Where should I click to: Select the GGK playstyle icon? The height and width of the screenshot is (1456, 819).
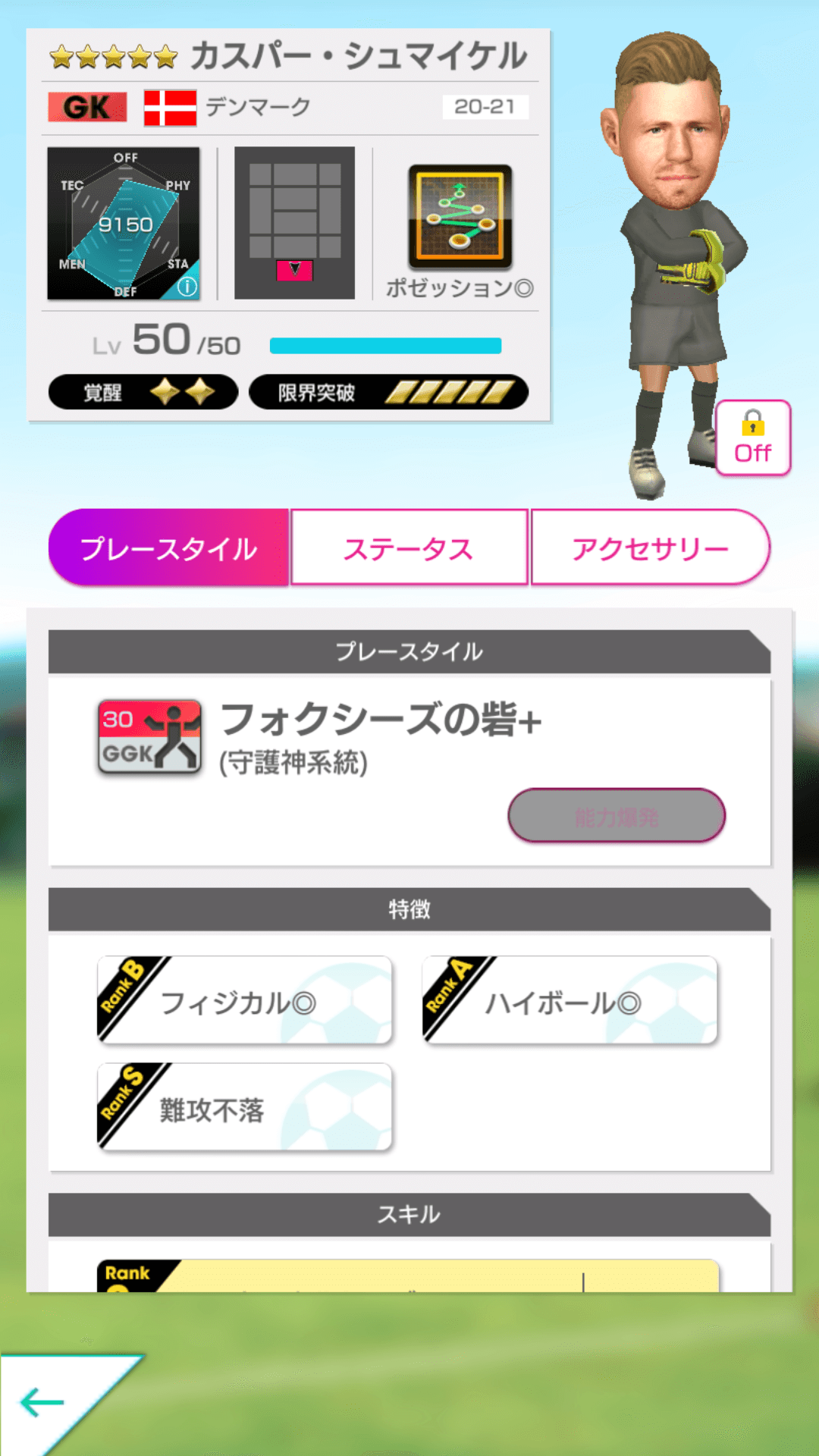point(149,738)
